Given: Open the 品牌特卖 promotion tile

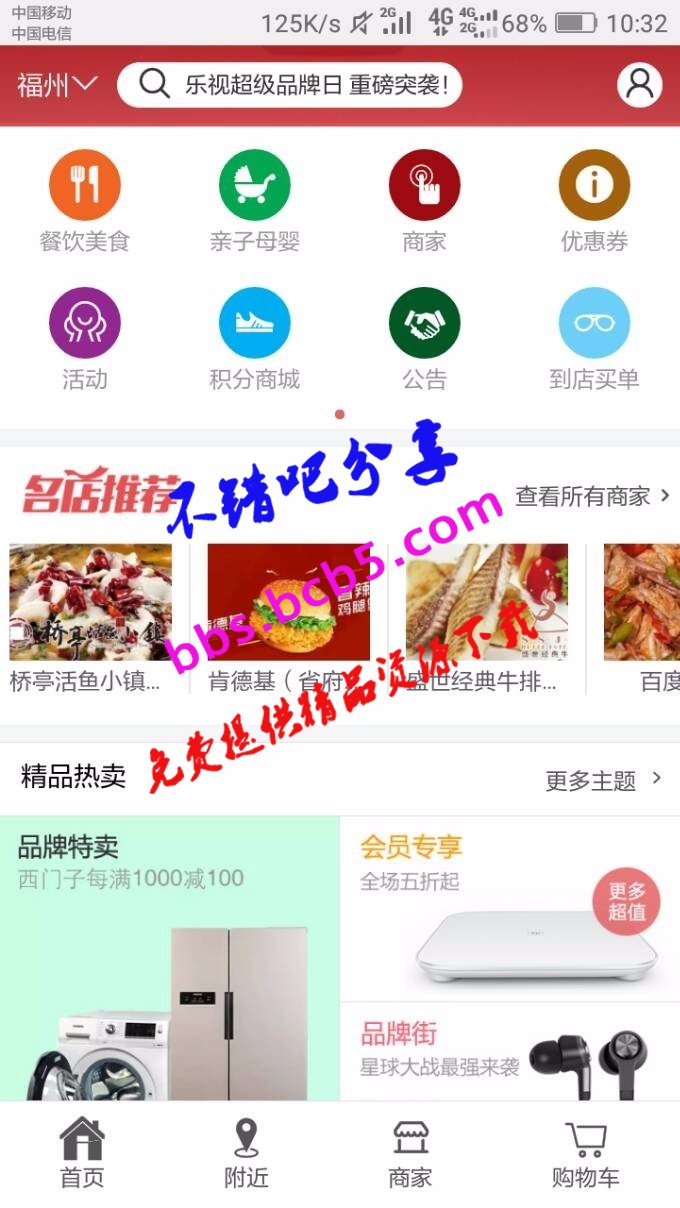Looking at the screenshot, I should coord(170,960).
